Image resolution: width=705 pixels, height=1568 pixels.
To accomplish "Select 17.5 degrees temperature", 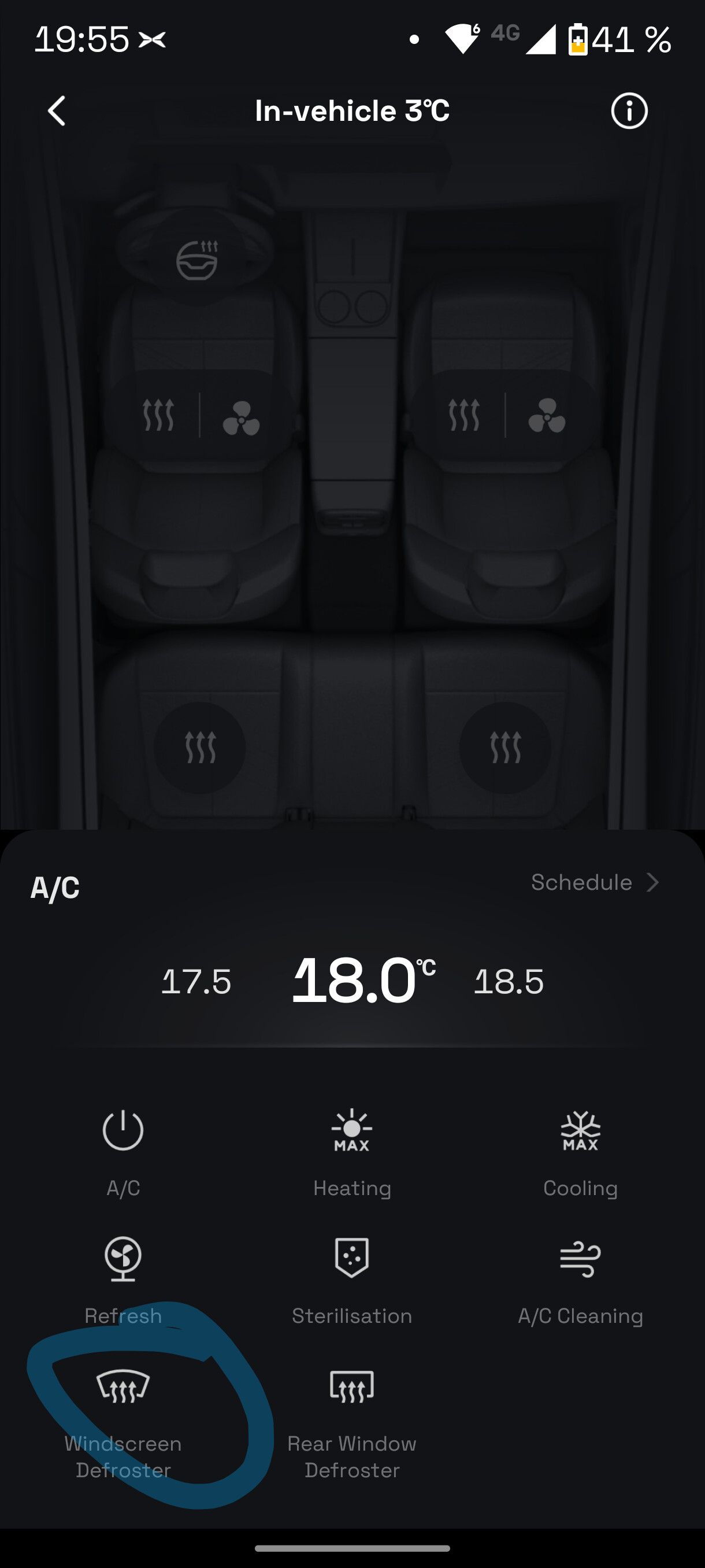I will click(196, 981).
